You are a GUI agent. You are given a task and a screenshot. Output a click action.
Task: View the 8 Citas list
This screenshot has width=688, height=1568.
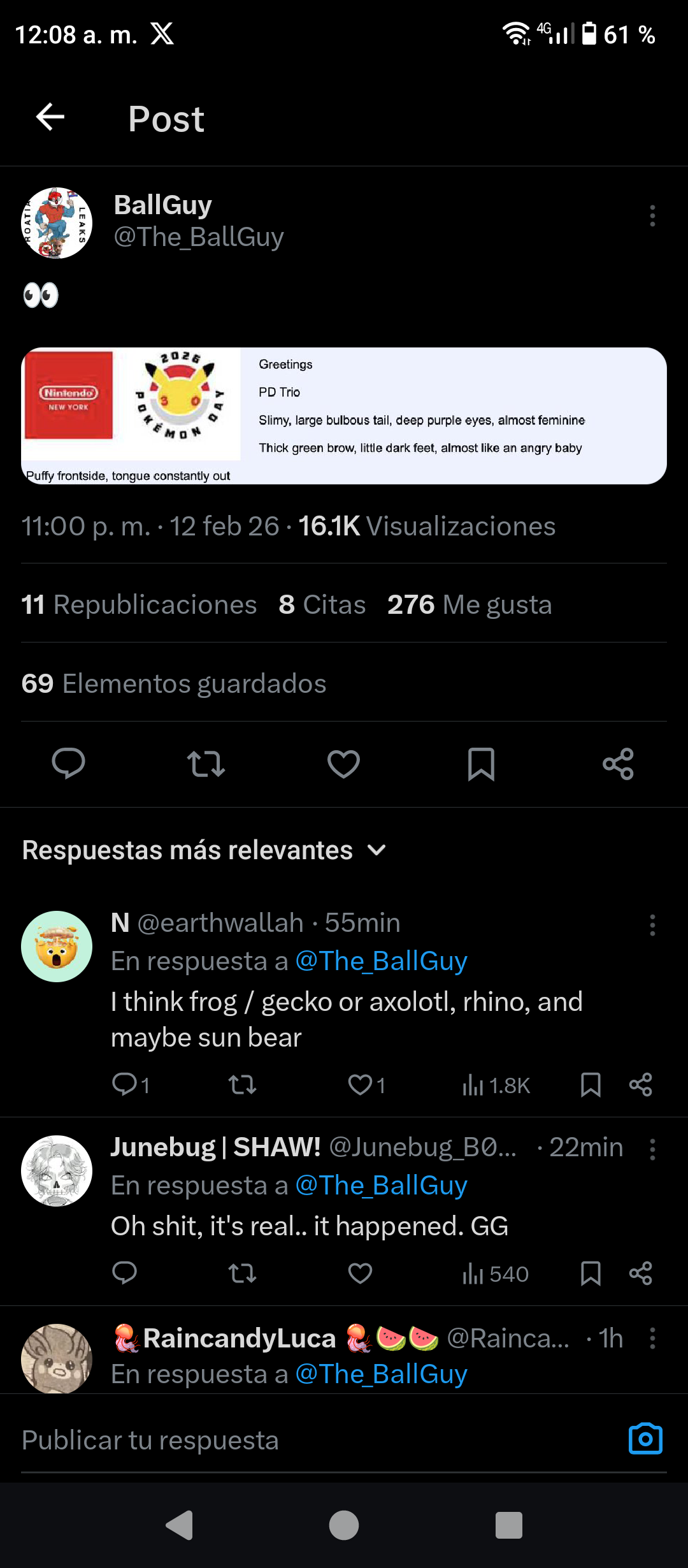322,604
